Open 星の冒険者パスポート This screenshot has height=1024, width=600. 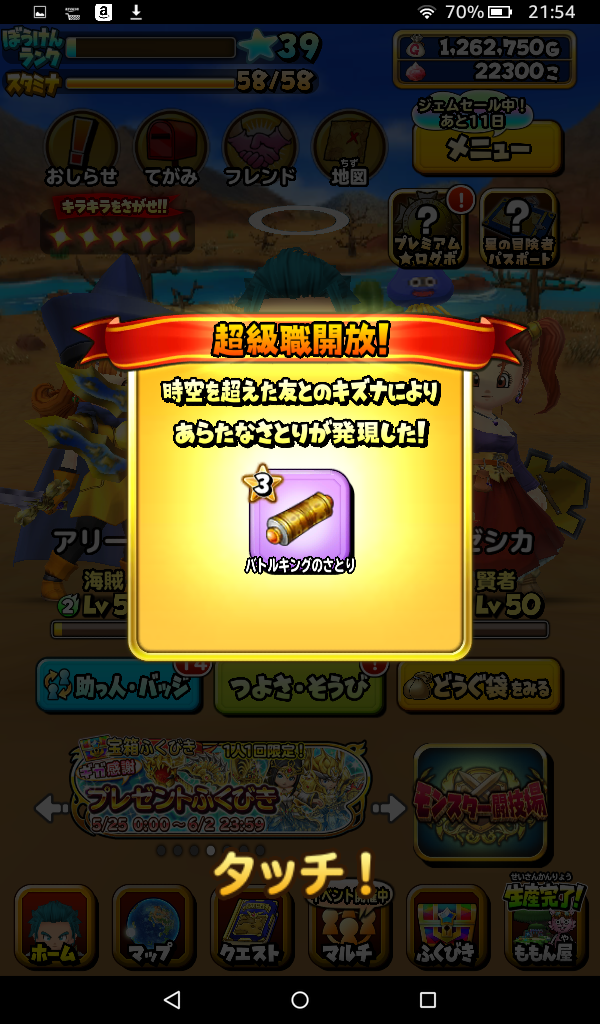coord(518,228)
